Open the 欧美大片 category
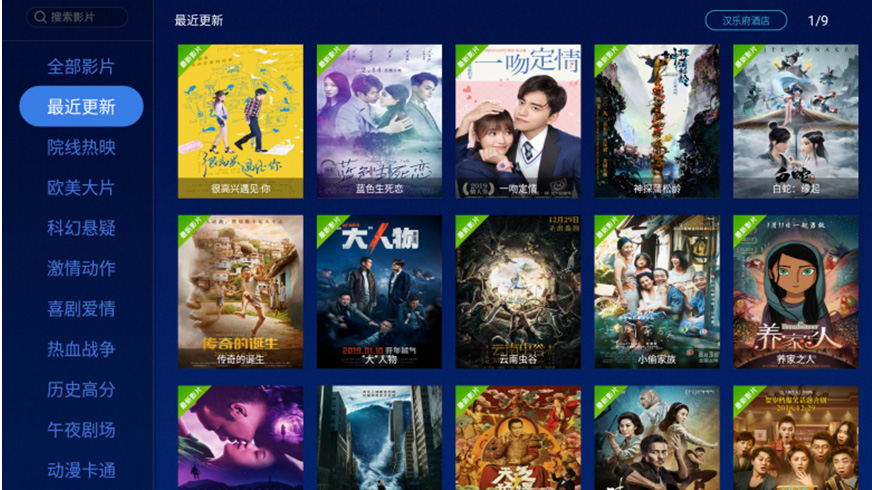Screen dimensions: 872x490 pyautogui.click(x=81, y=188)
